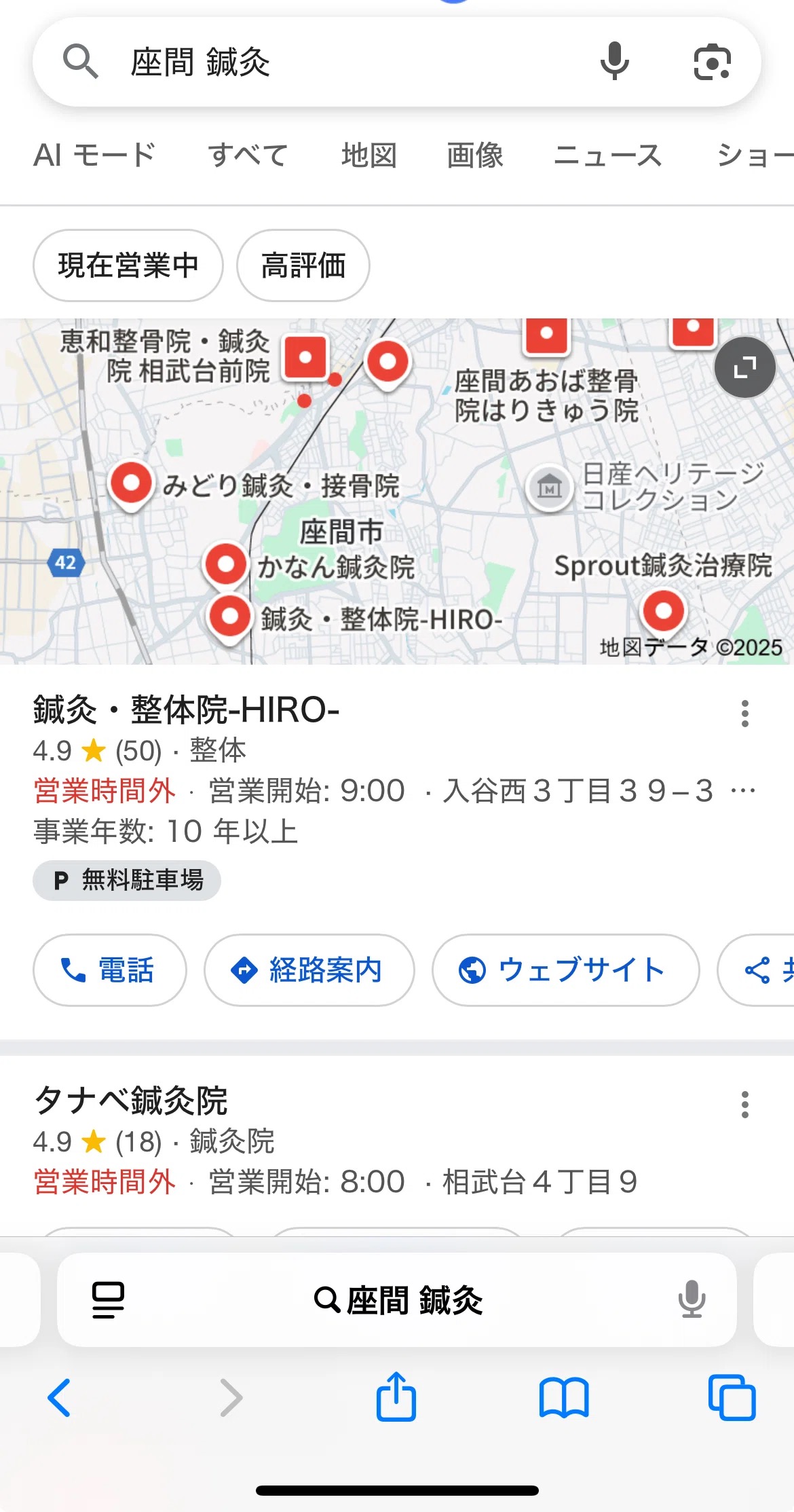The width and height of the screenshot is (794, 1512).
Task: Switch to the AI モード tab
Action: [x=95, y=155]
